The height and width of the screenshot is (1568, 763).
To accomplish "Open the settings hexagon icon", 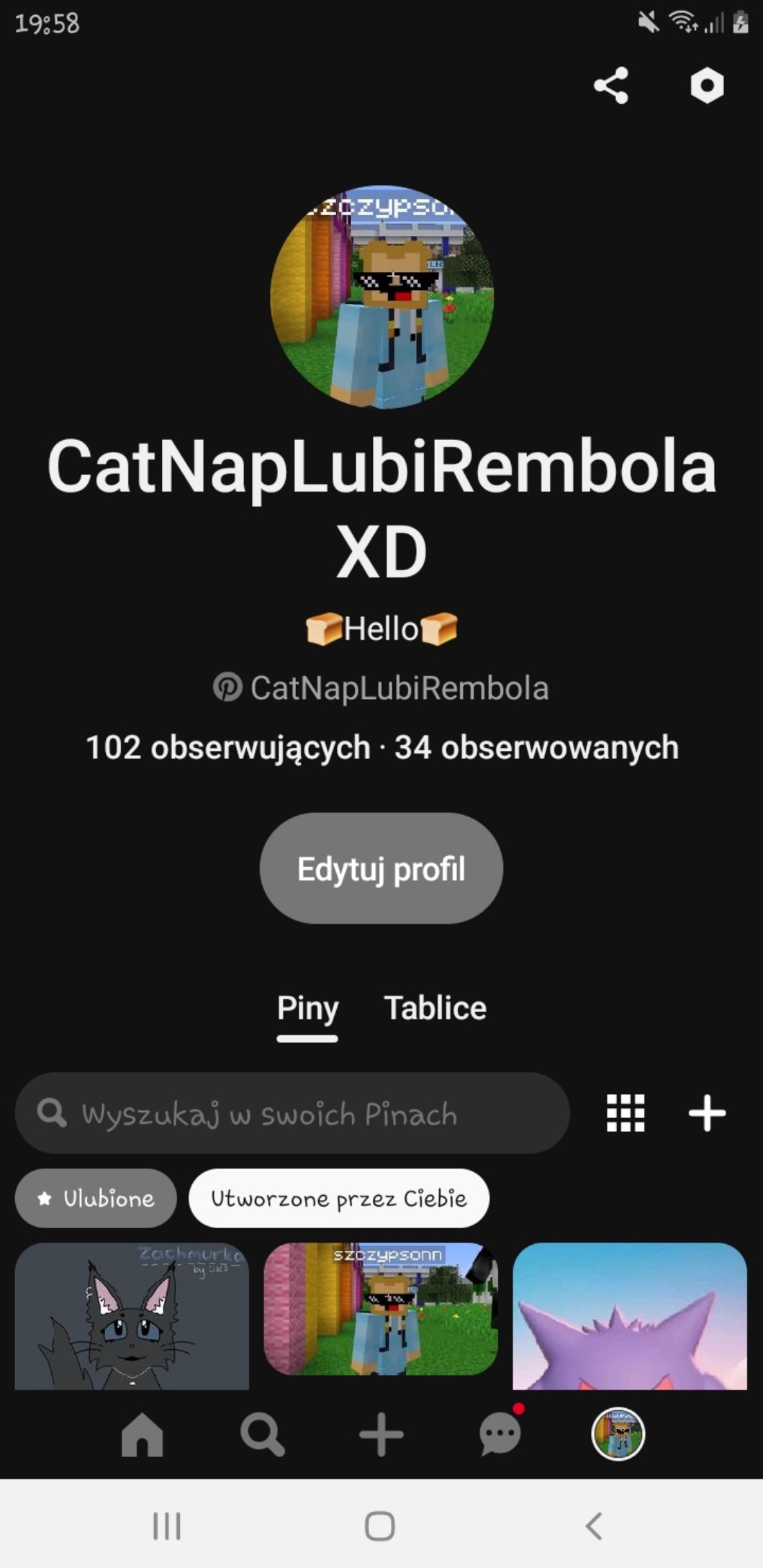I will click(707, 86).
